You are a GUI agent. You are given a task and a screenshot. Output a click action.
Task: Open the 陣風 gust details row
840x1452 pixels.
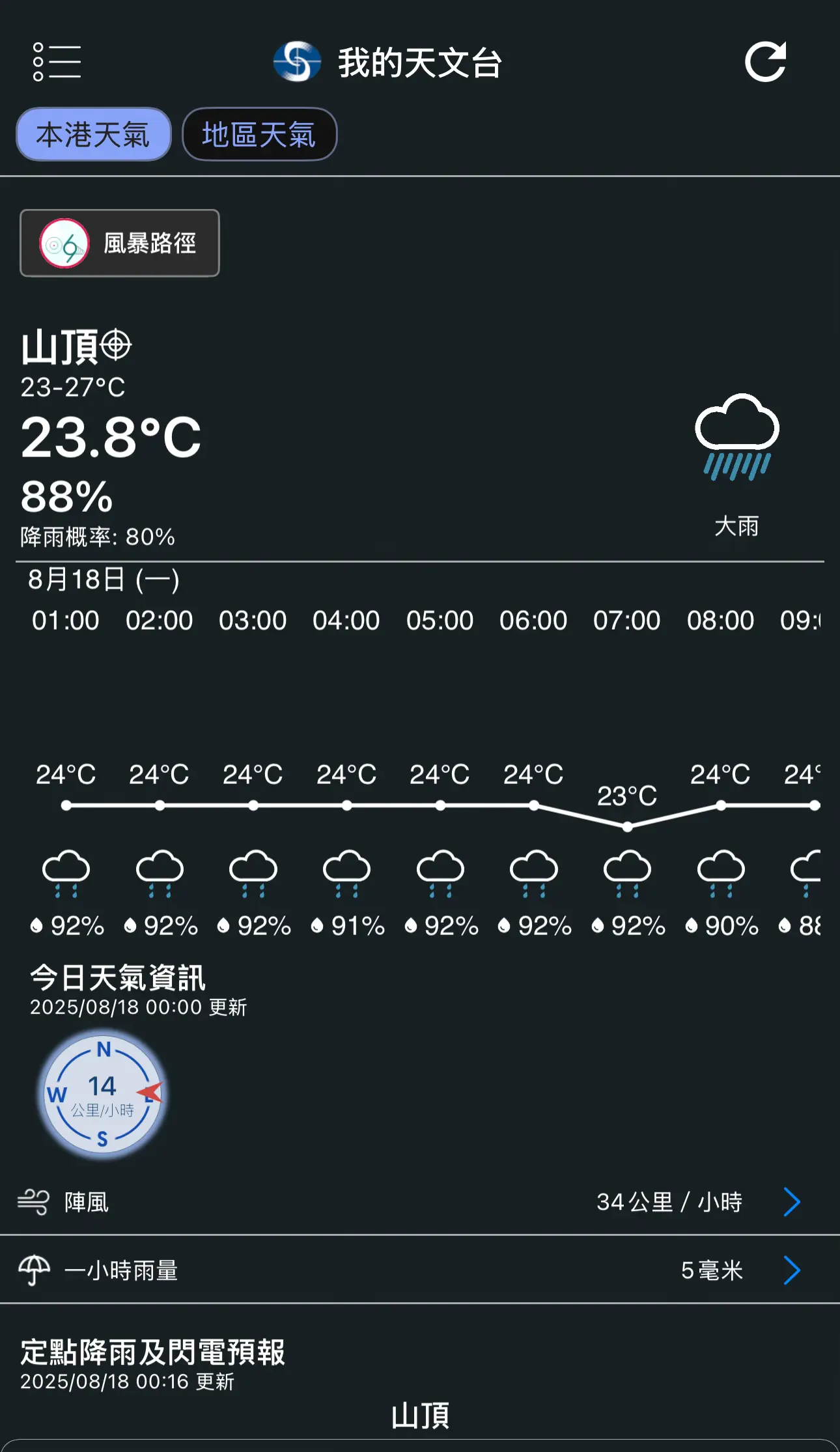[x=420, y=1202]
